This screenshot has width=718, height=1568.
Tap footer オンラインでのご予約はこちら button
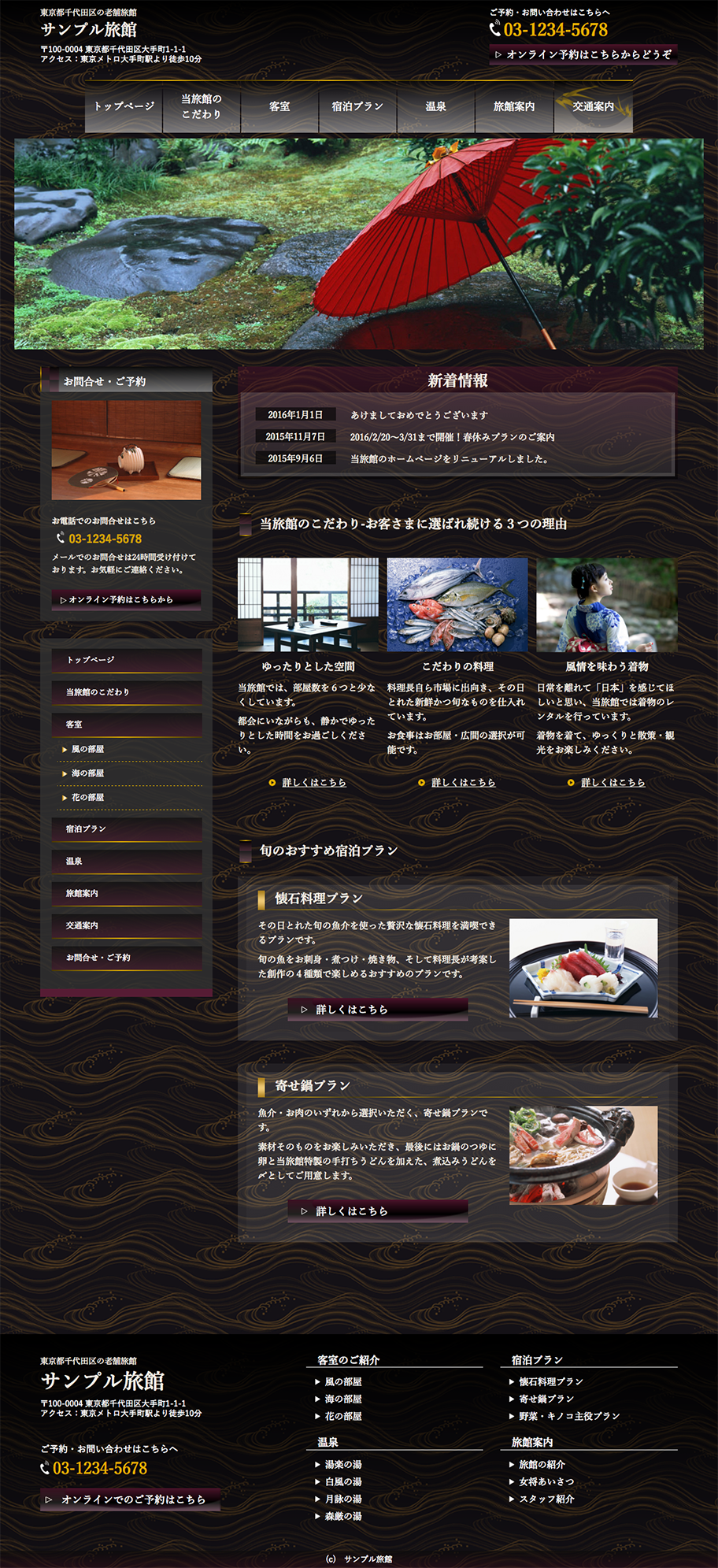[x=130, y=1499]
